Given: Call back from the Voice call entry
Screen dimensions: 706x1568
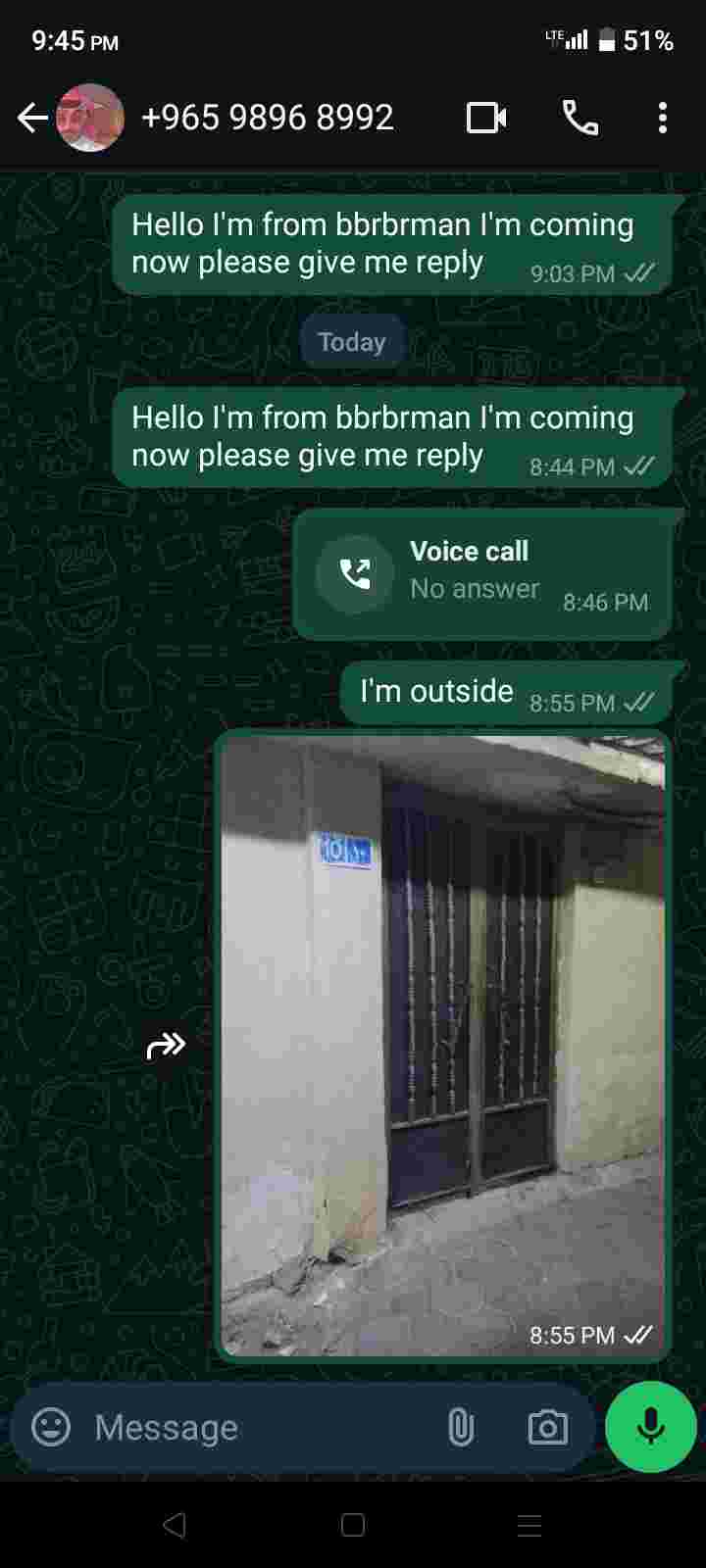Looking at the screenshot, I should 355,573.
